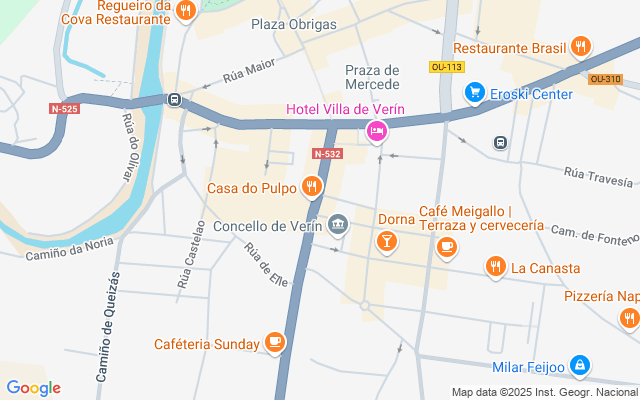Tap the bus stop near Eroski Center
The width and height of the screenshot is (640, 400).
coord(500,142)
